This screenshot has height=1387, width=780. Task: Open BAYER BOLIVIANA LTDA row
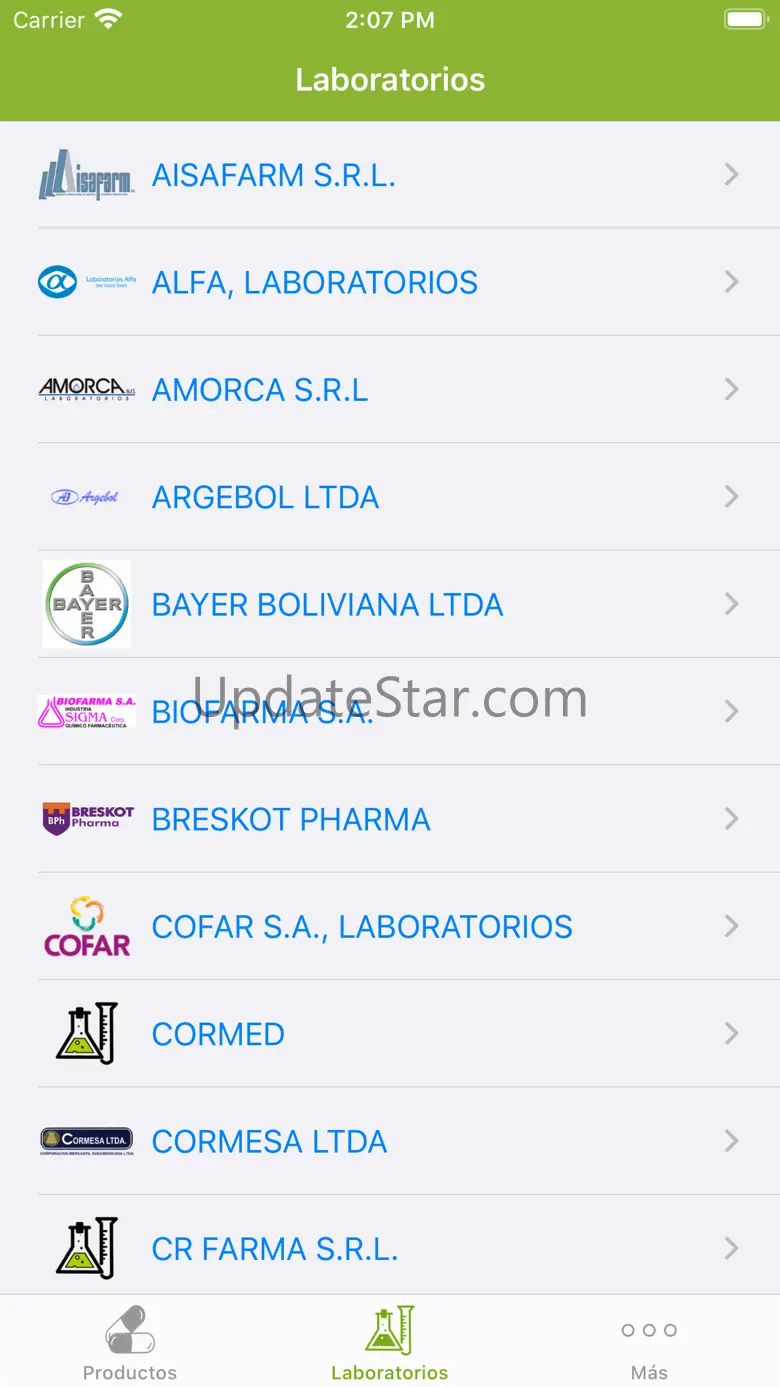coord(390,604)
